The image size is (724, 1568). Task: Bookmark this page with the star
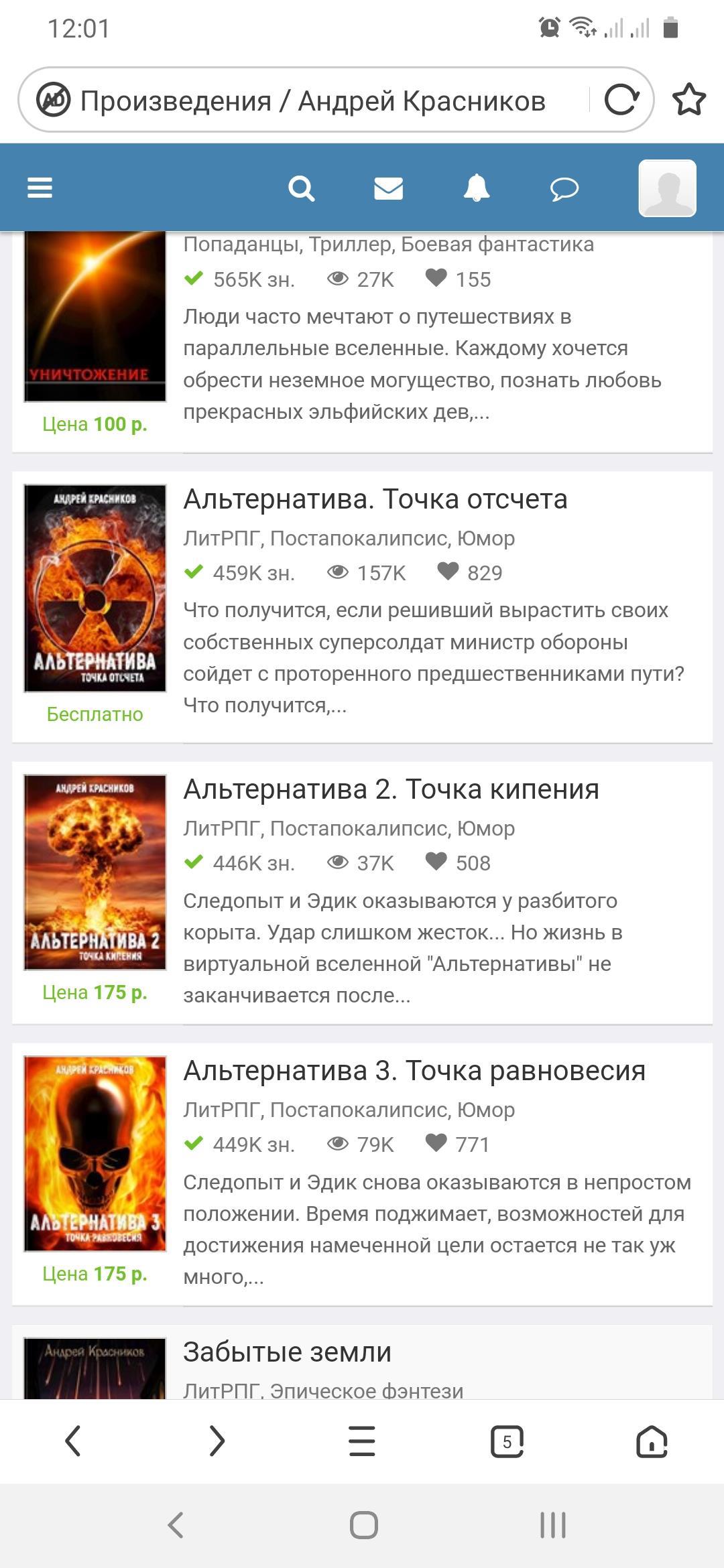tap(688, 101)
